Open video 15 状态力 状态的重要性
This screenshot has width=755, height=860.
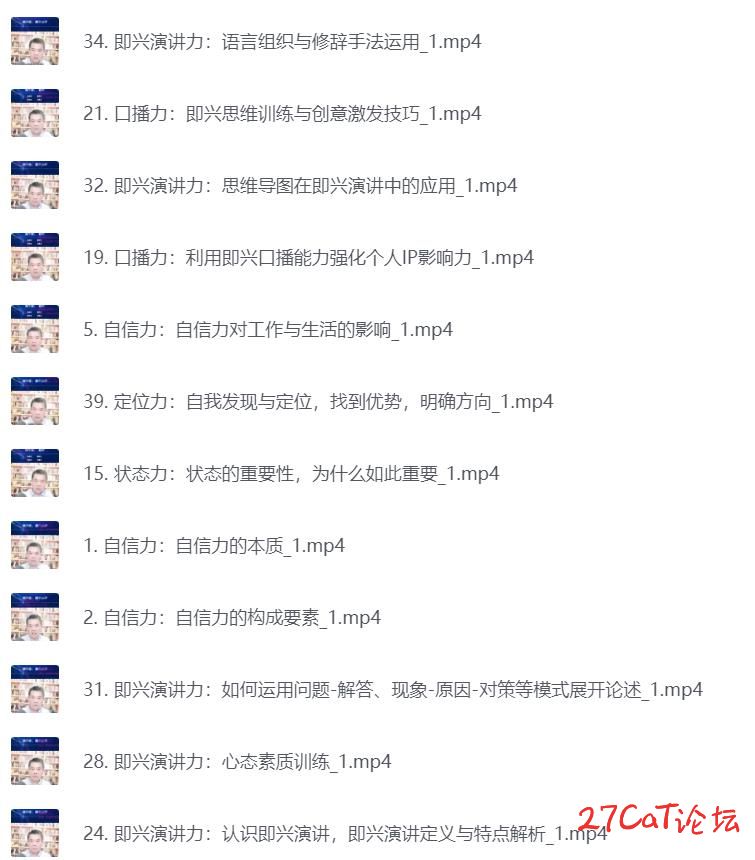pyautogui.click(x=291, y=474)
